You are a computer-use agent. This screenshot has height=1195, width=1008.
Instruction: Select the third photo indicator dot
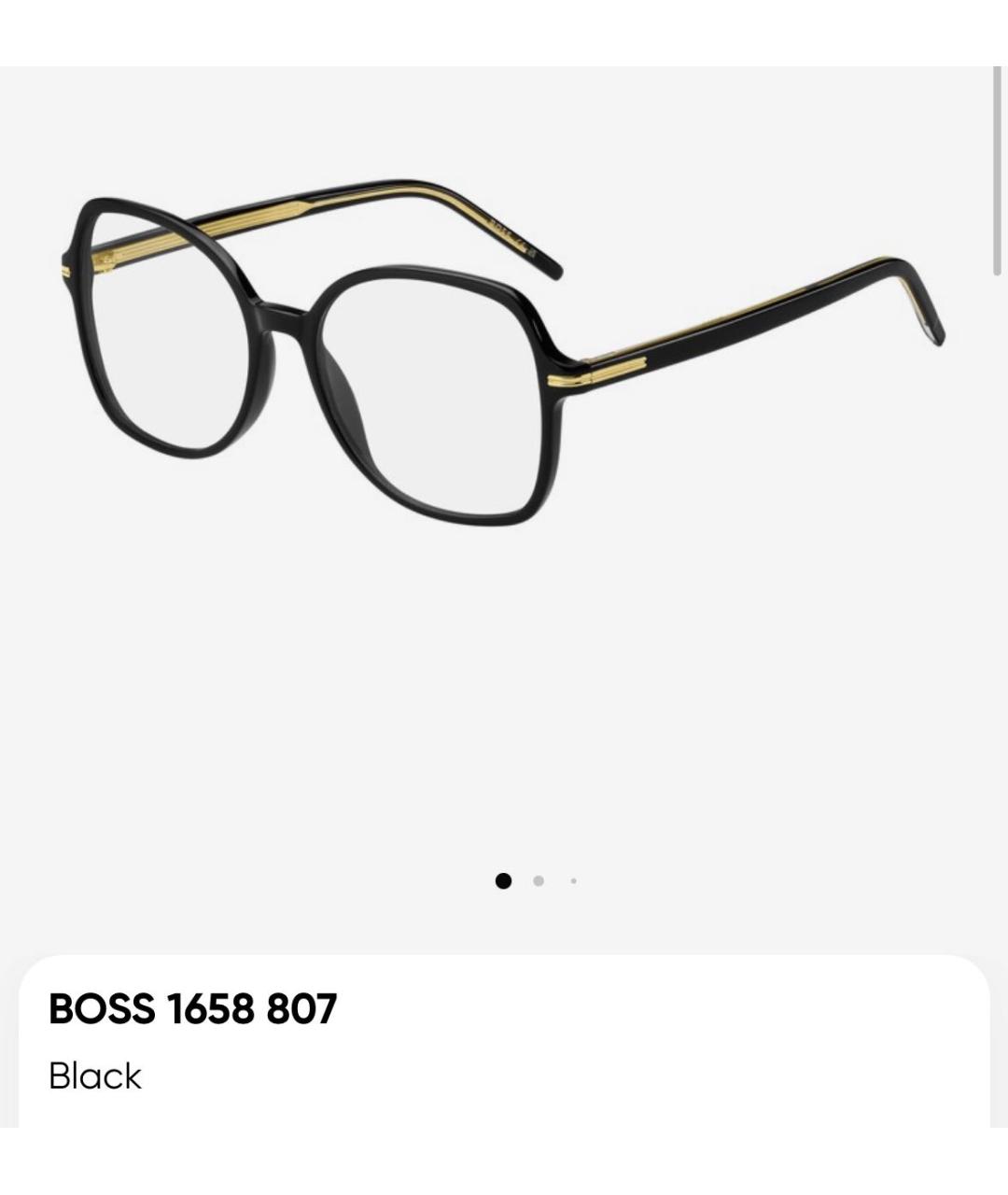[x=573, y=880]
